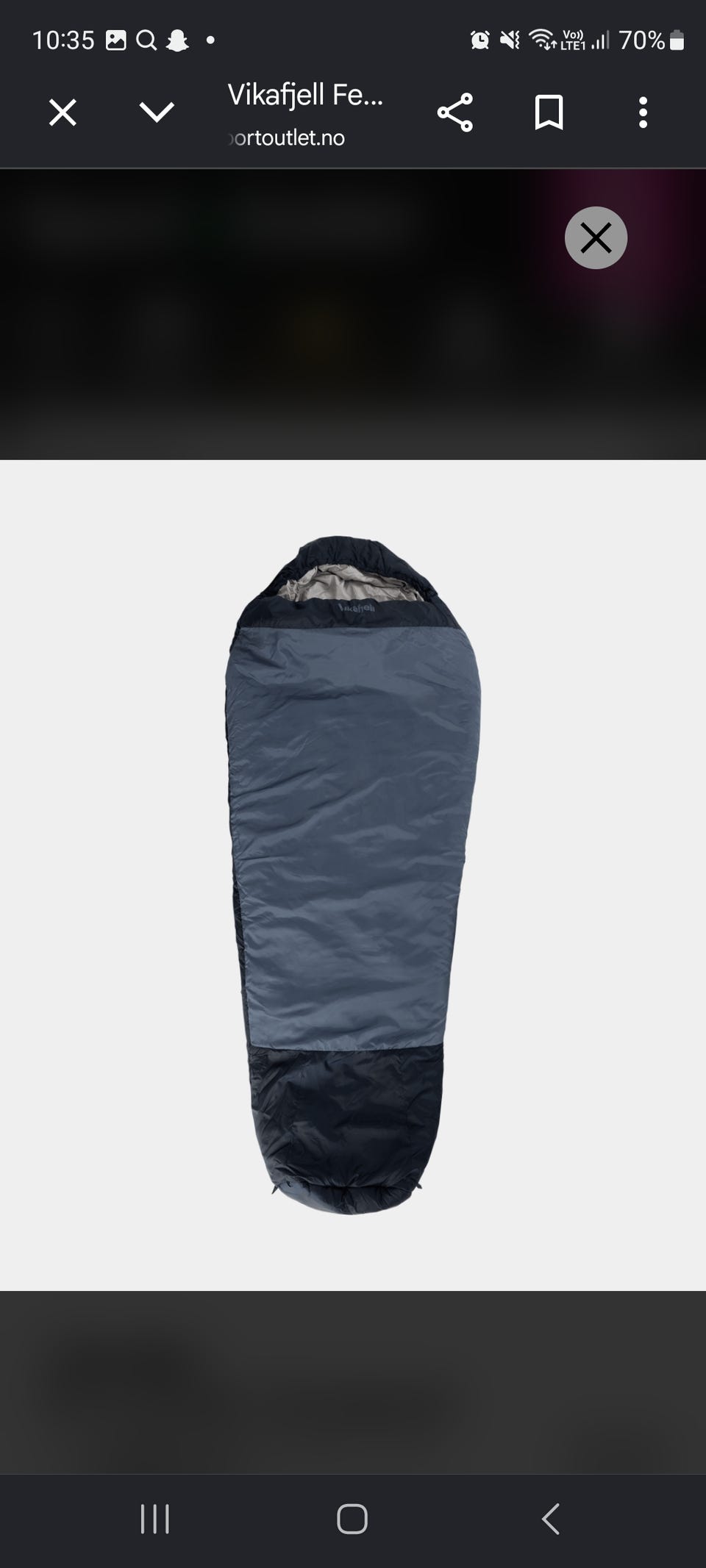
Task: Share this Vikafjell page
Action: pyautogui.click(x=454, y=112)
